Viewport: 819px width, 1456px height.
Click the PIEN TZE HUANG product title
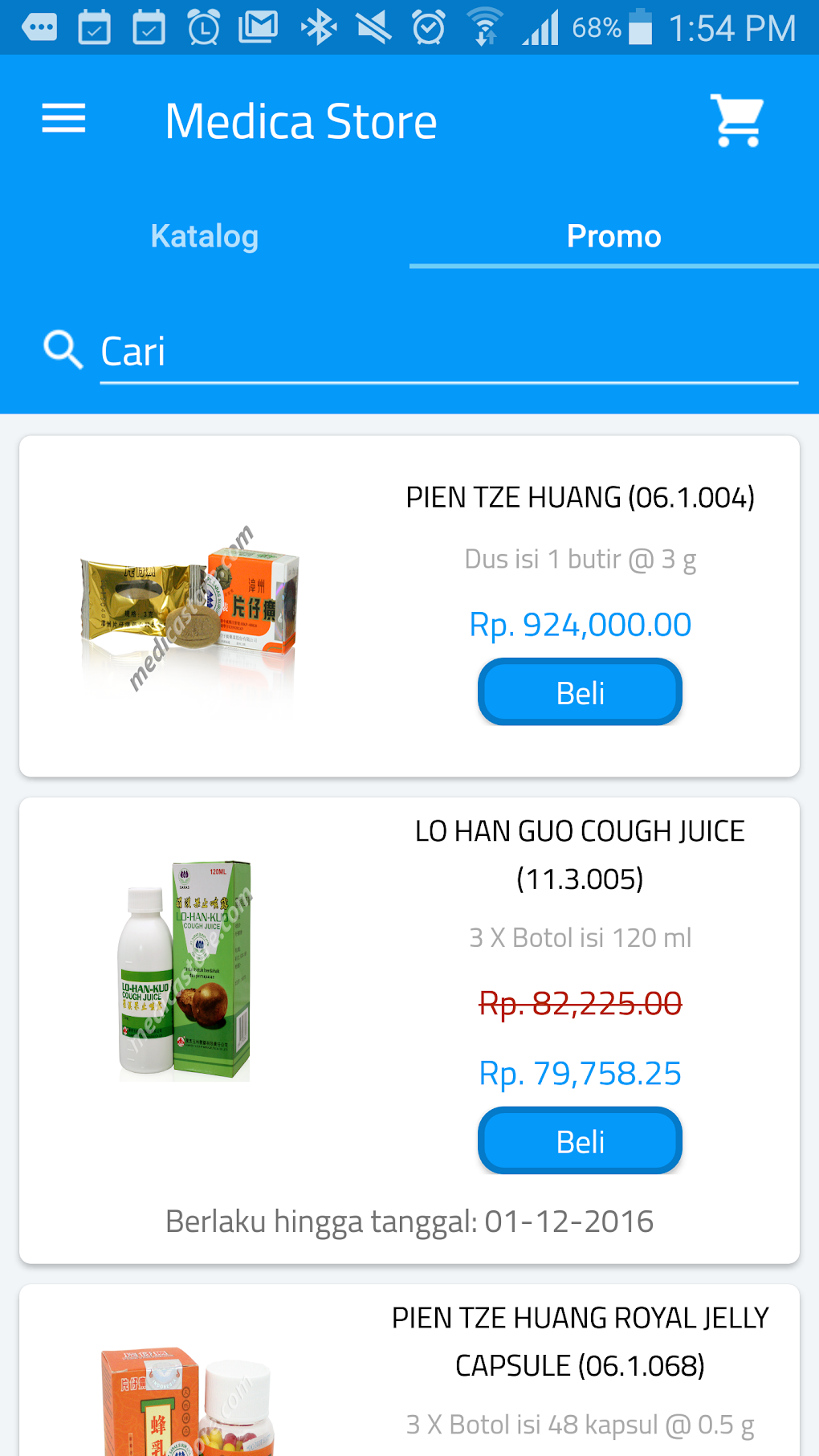tap(580, 496)
